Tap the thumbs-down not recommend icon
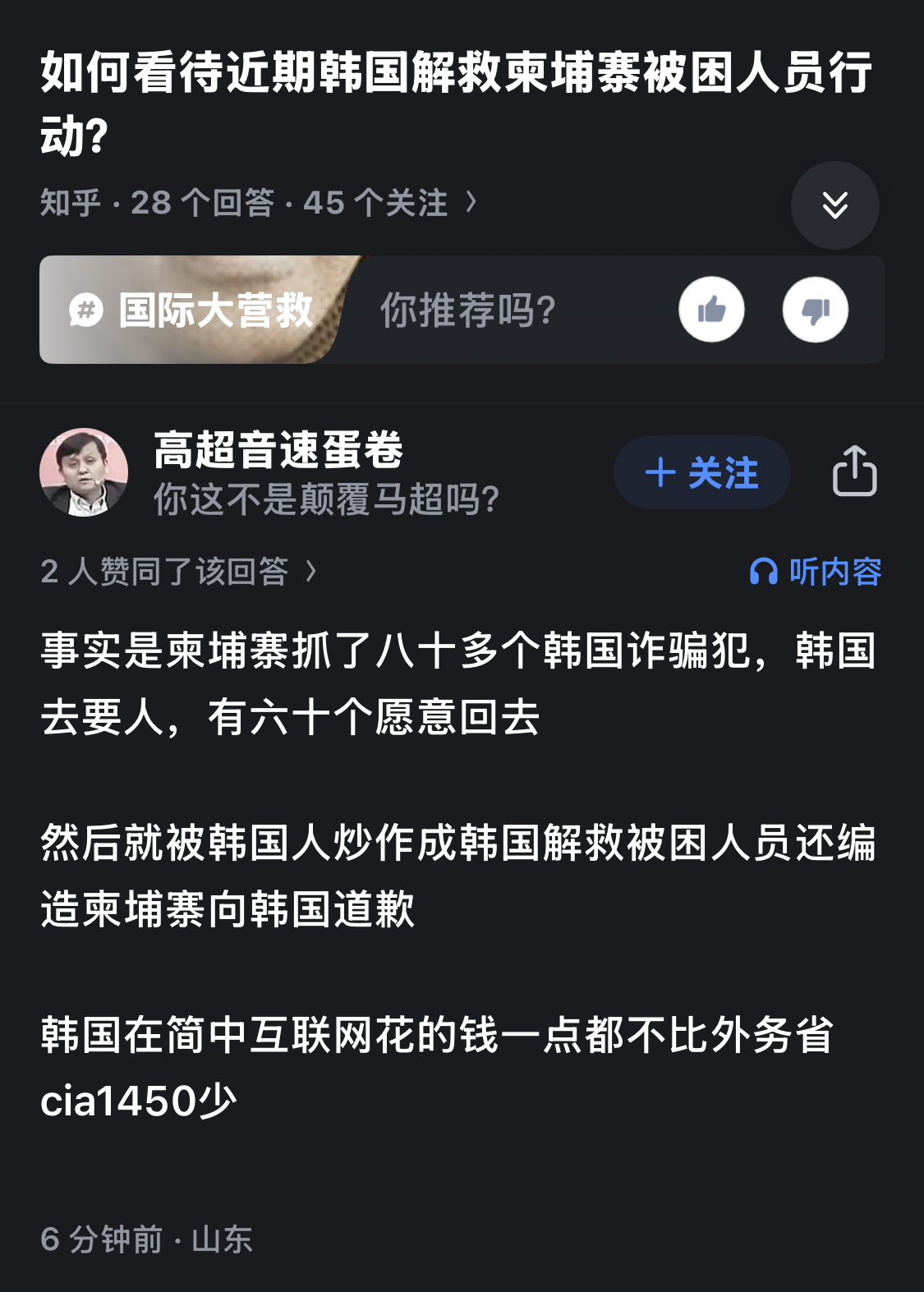The width and height of the screenshot is (924, 1292). (815, 310)
